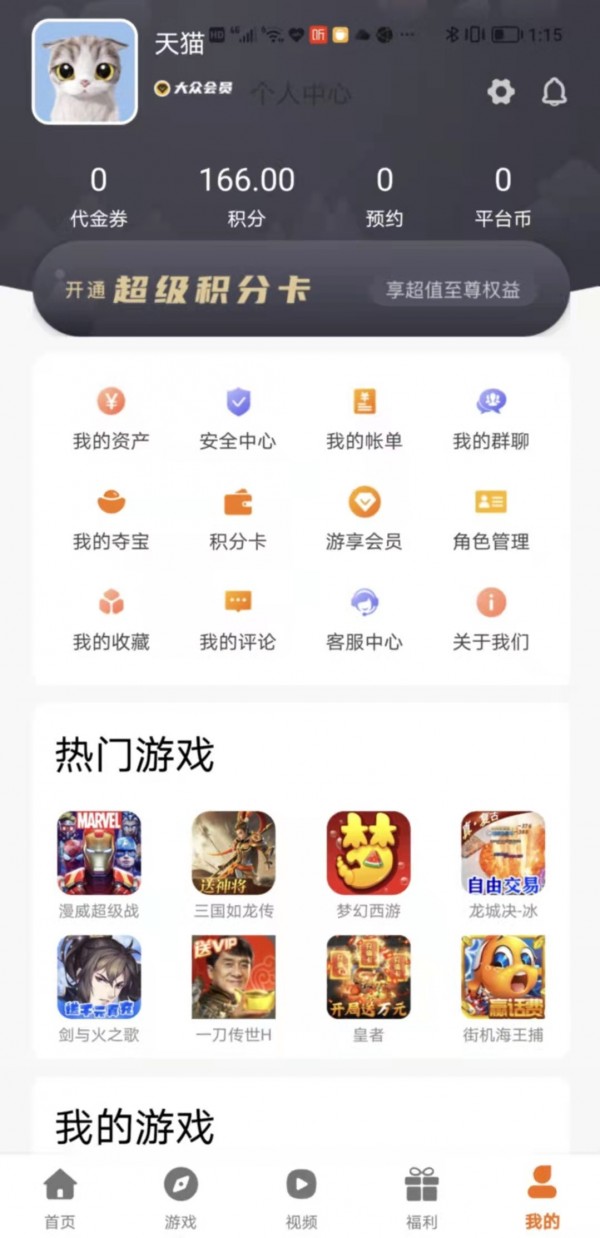The image size is (600, 1238).
Task: Switch to the 视频 tab
Action: [x=301, y=1197]
